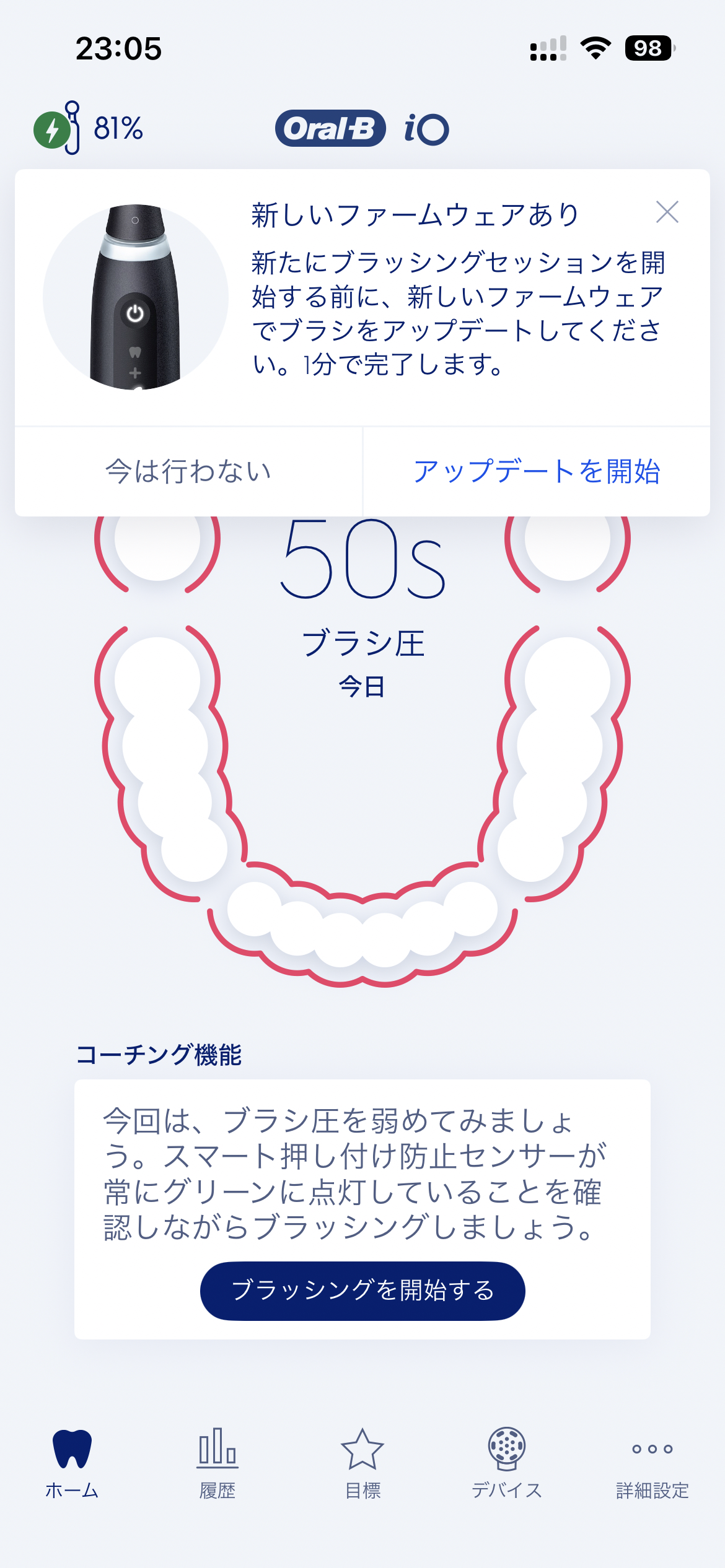Dismiss the new firmware banner

point(667,212)
